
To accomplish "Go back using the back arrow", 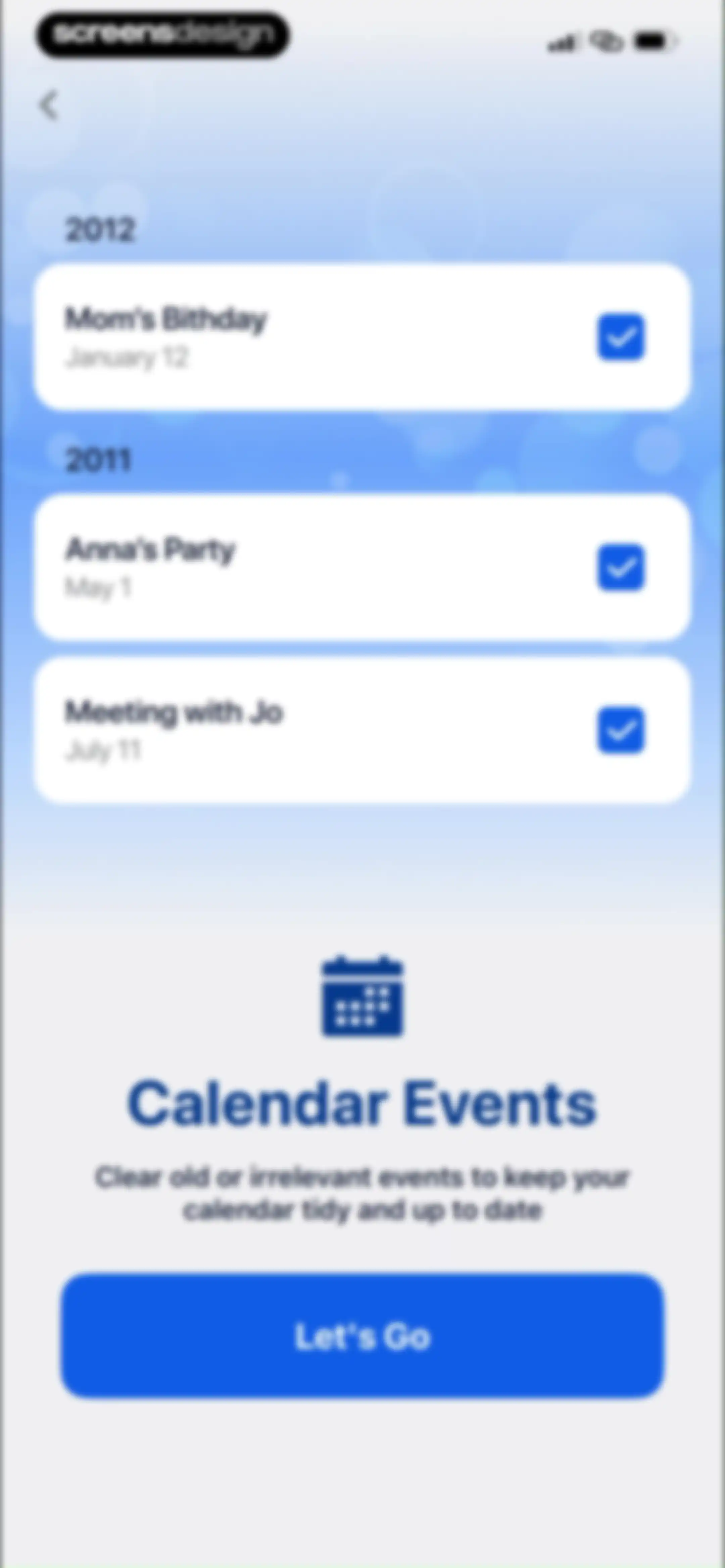I will point(49,106).
